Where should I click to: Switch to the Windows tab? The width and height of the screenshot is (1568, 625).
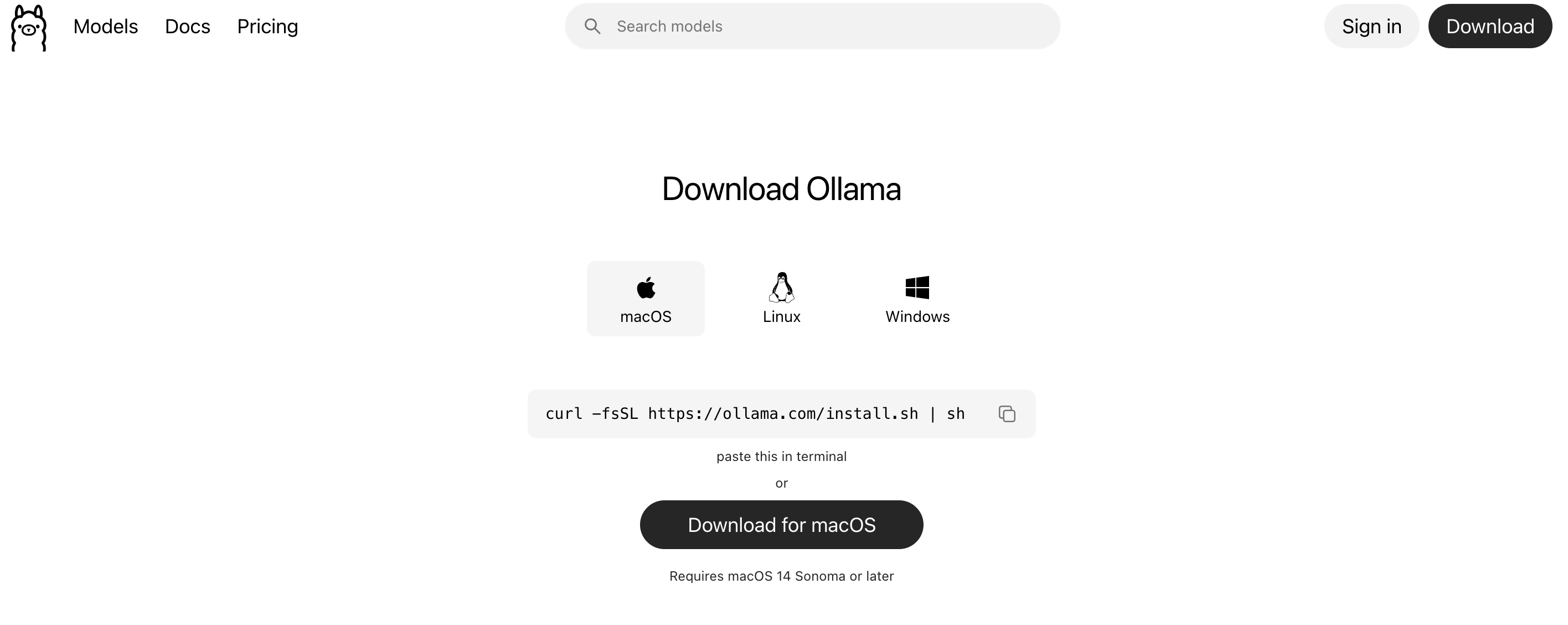click(917, 299)
